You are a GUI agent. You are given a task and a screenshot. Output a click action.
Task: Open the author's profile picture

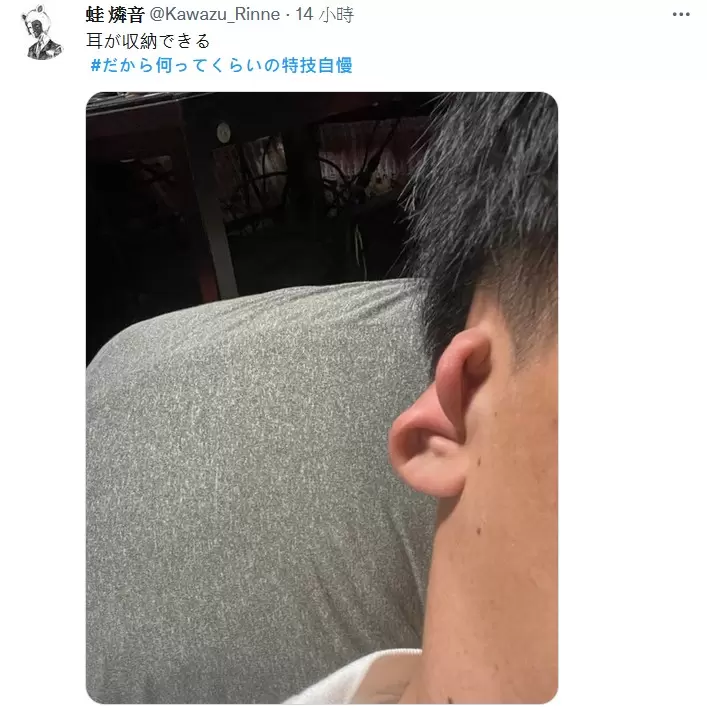coord(43,32)
